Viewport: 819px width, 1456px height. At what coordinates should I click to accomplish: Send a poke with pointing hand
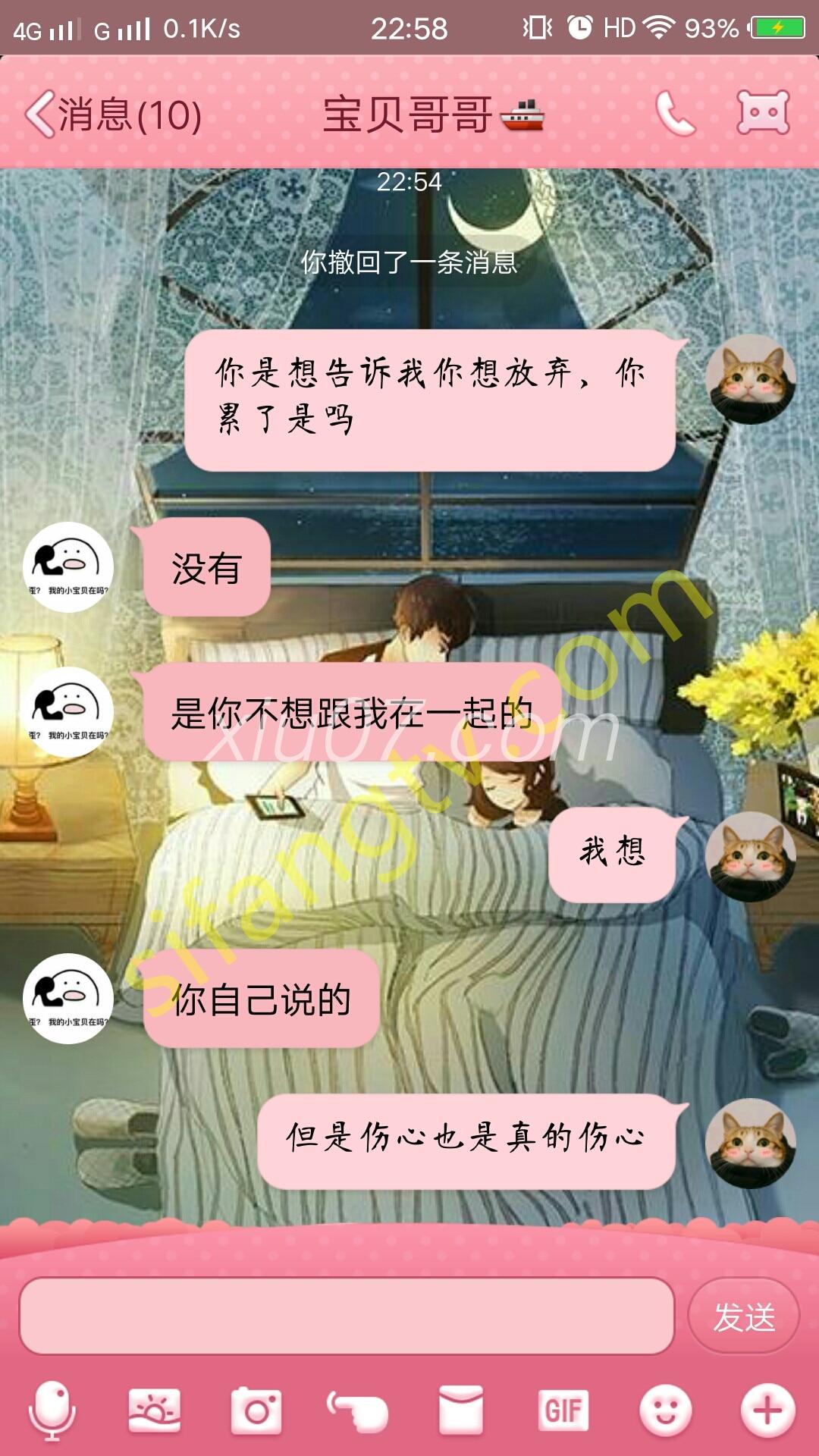pos(358,1410)
